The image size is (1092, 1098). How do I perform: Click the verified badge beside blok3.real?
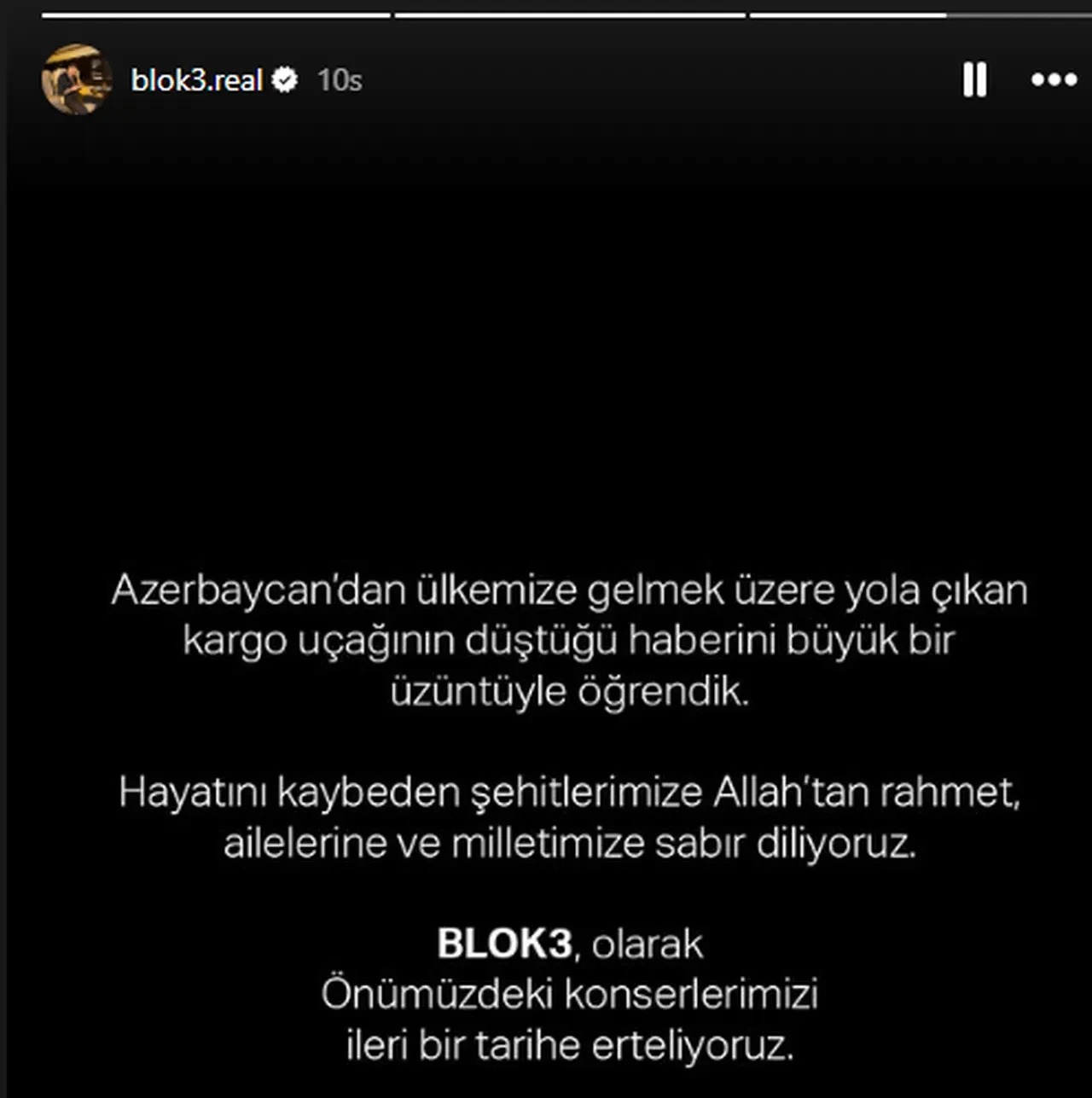pyautogui.click(x=286, y=81)
